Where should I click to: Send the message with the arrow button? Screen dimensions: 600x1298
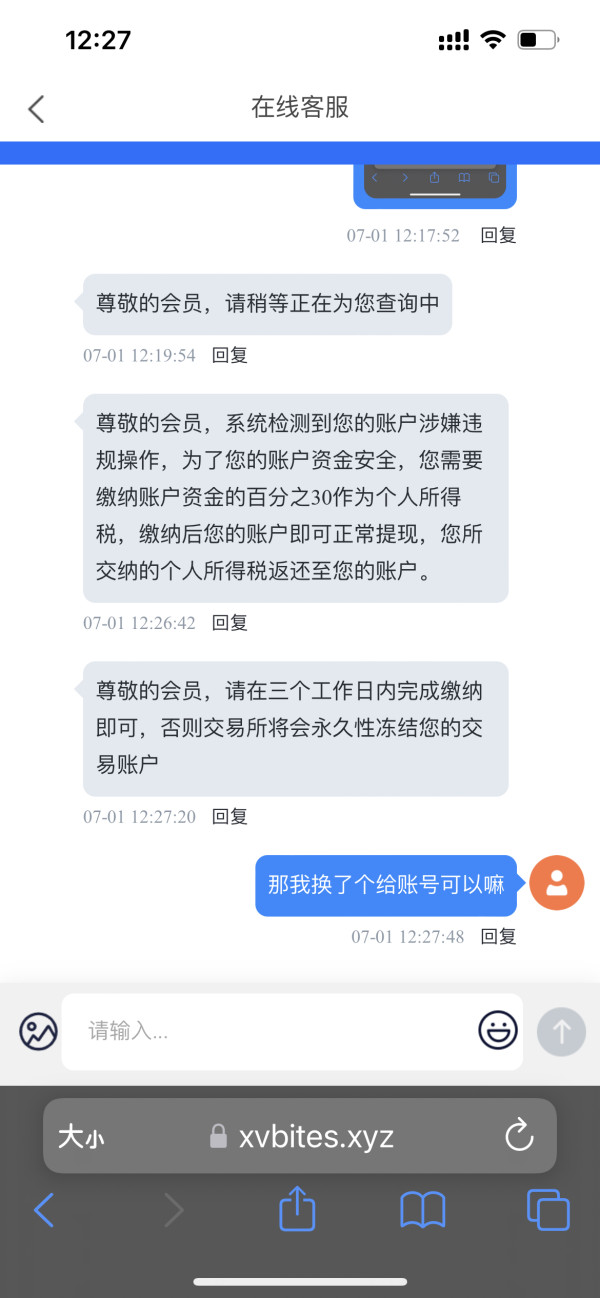(561, 1031)
